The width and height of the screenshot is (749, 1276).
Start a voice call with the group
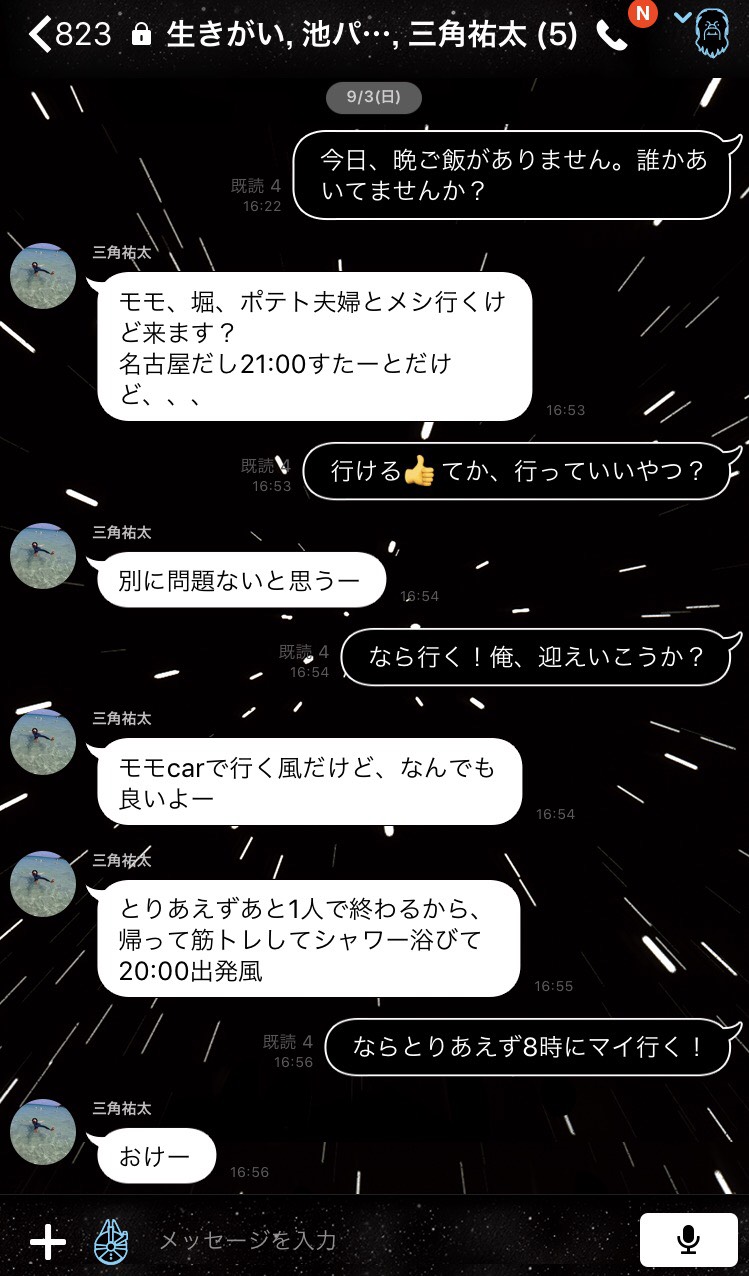[x=611, y=37]
